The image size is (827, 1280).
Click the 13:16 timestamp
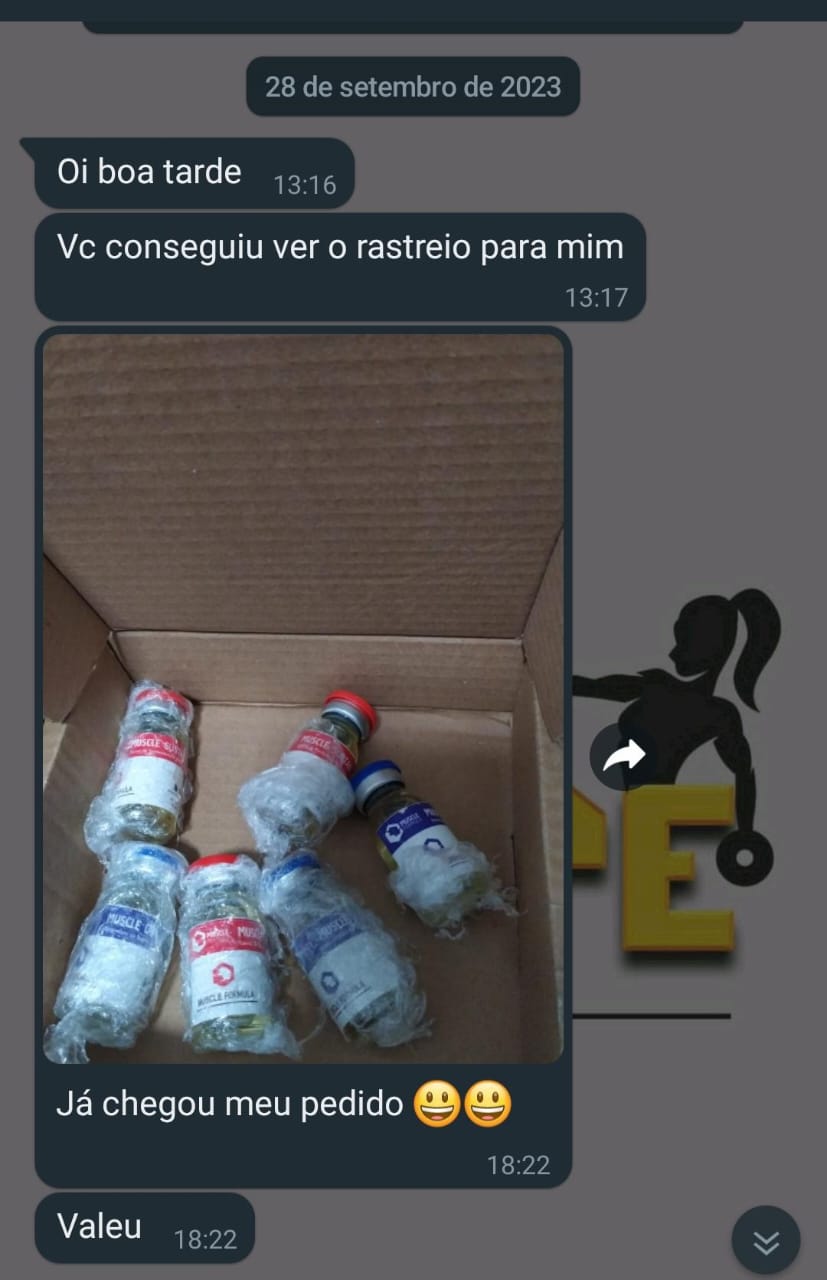click(305, 185)
